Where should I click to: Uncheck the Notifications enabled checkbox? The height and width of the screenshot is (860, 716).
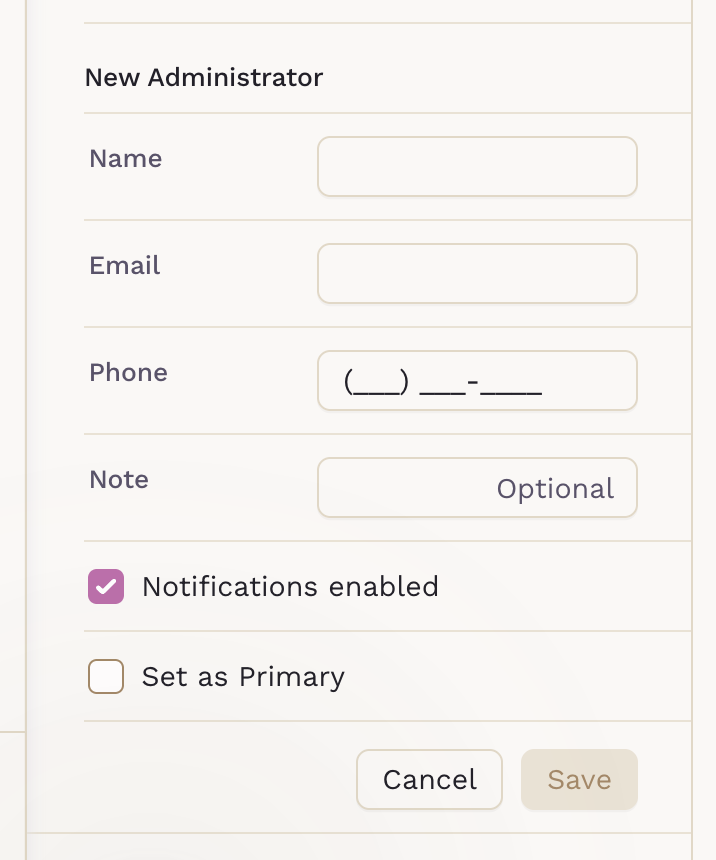106,587
